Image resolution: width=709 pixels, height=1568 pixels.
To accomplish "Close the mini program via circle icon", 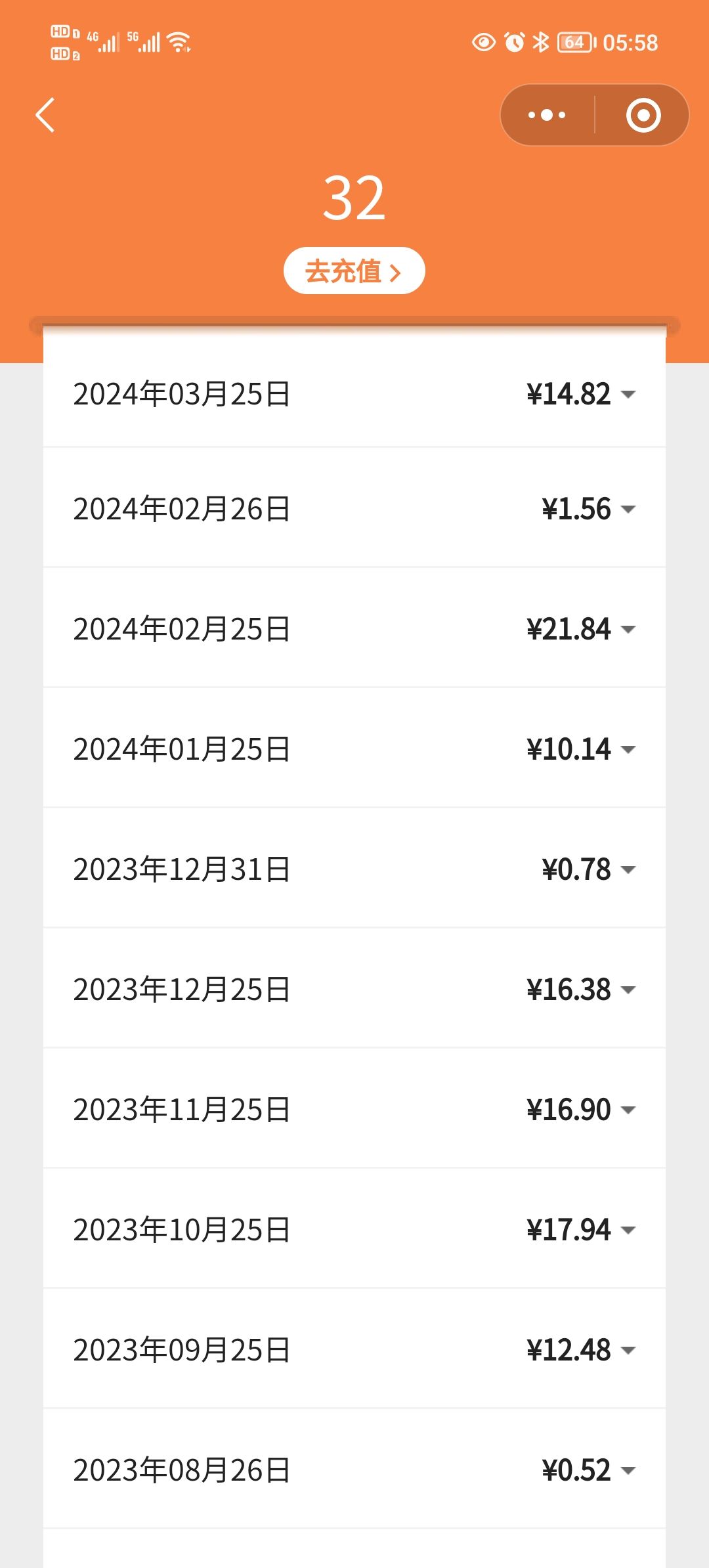I will coord(643,115).
